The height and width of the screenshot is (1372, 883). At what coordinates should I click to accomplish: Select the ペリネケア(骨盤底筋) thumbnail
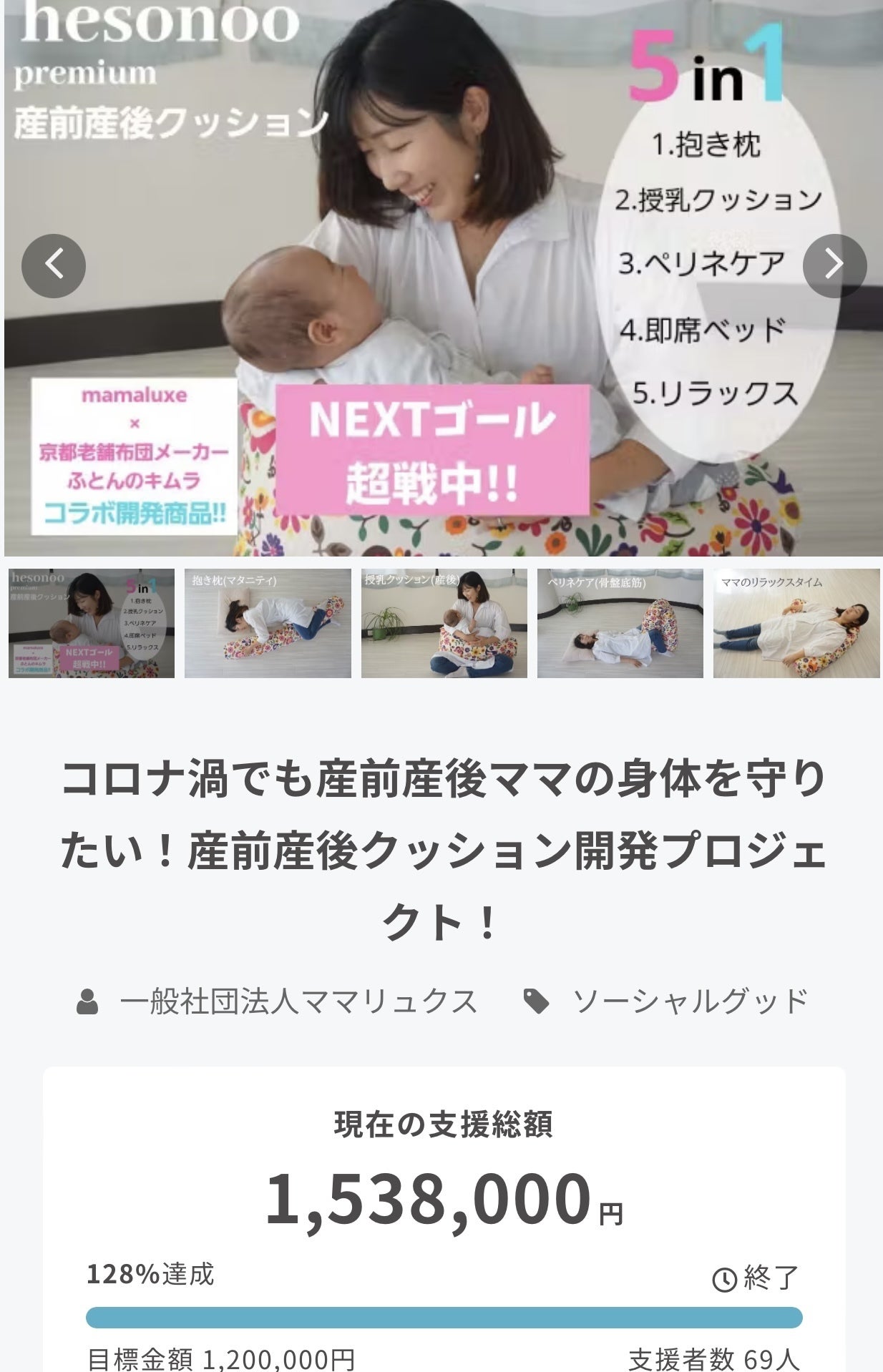point(620,623)
